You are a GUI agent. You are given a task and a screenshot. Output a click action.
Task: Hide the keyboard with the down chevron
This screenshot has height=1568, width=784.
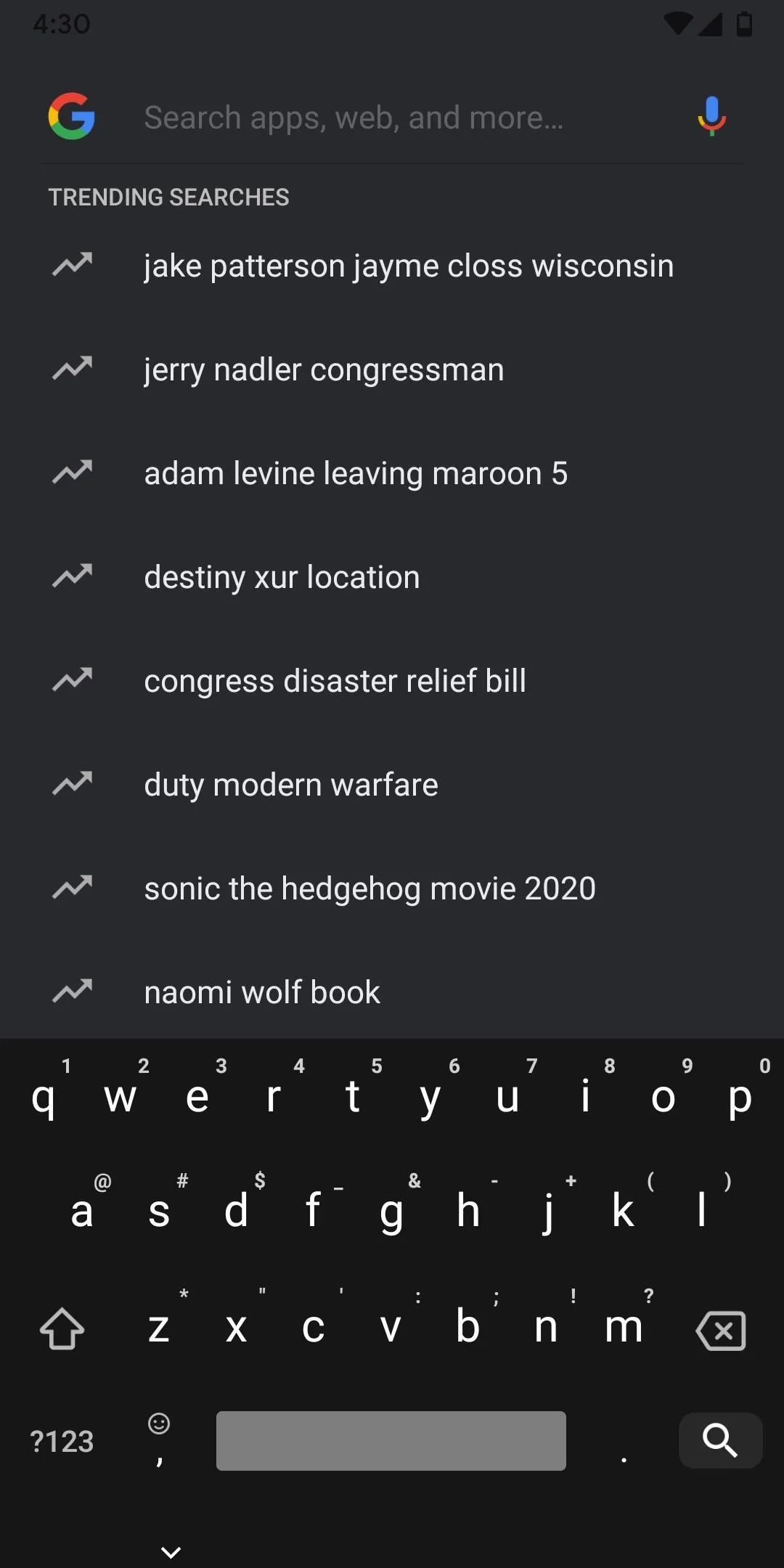171,1552
